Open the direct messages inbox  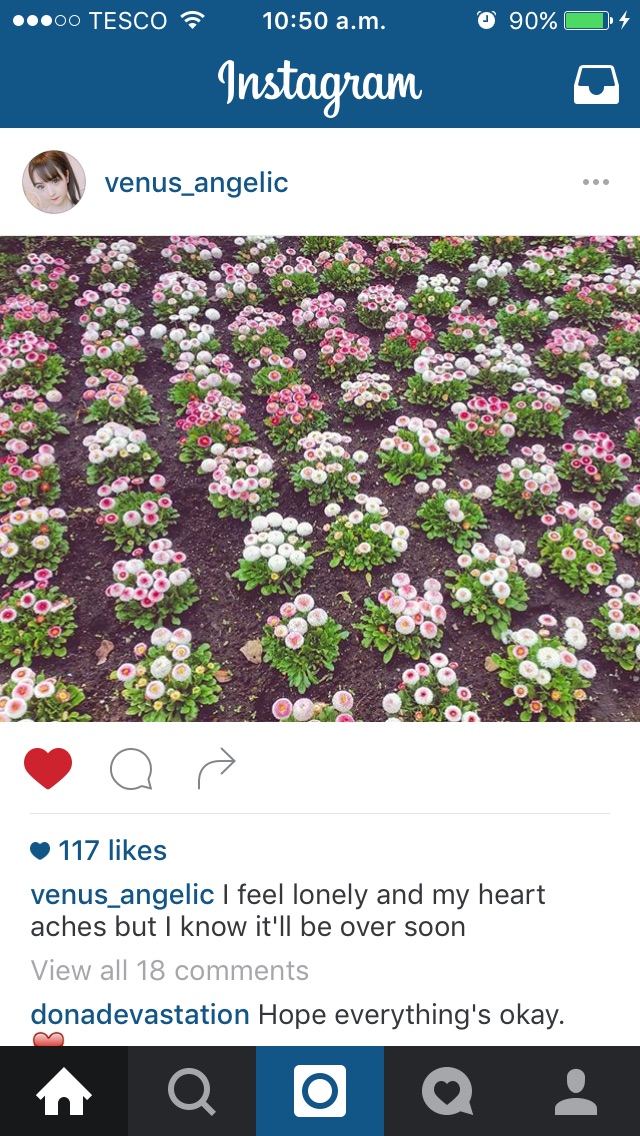click(596, 85)
